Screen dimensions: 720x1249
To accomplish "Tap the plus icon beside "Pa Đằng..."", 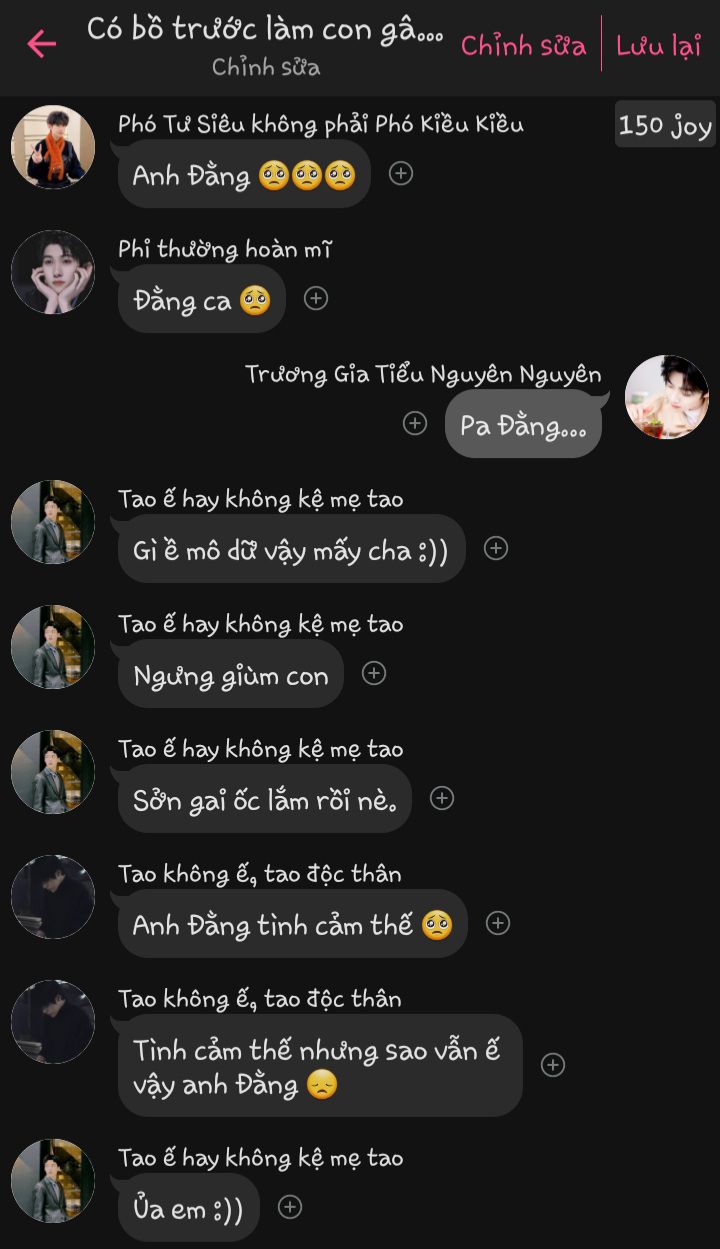I will click(415, 423).
